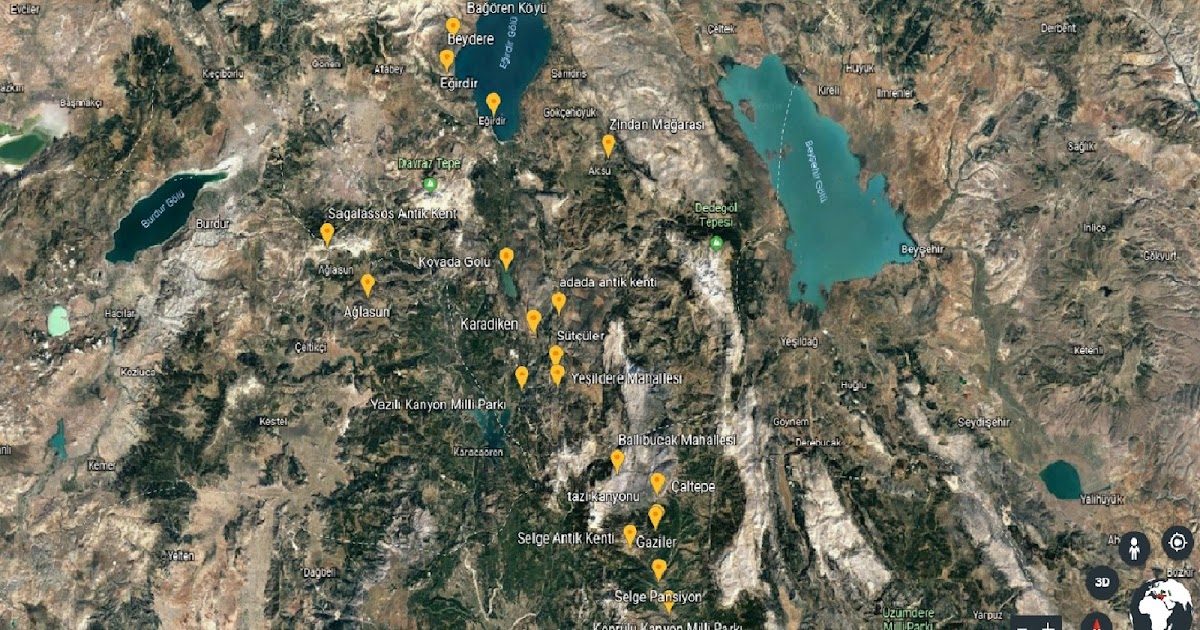Select the adada antik kenti pin
This screenshot has width=1200, height=630.
point(558,303)
